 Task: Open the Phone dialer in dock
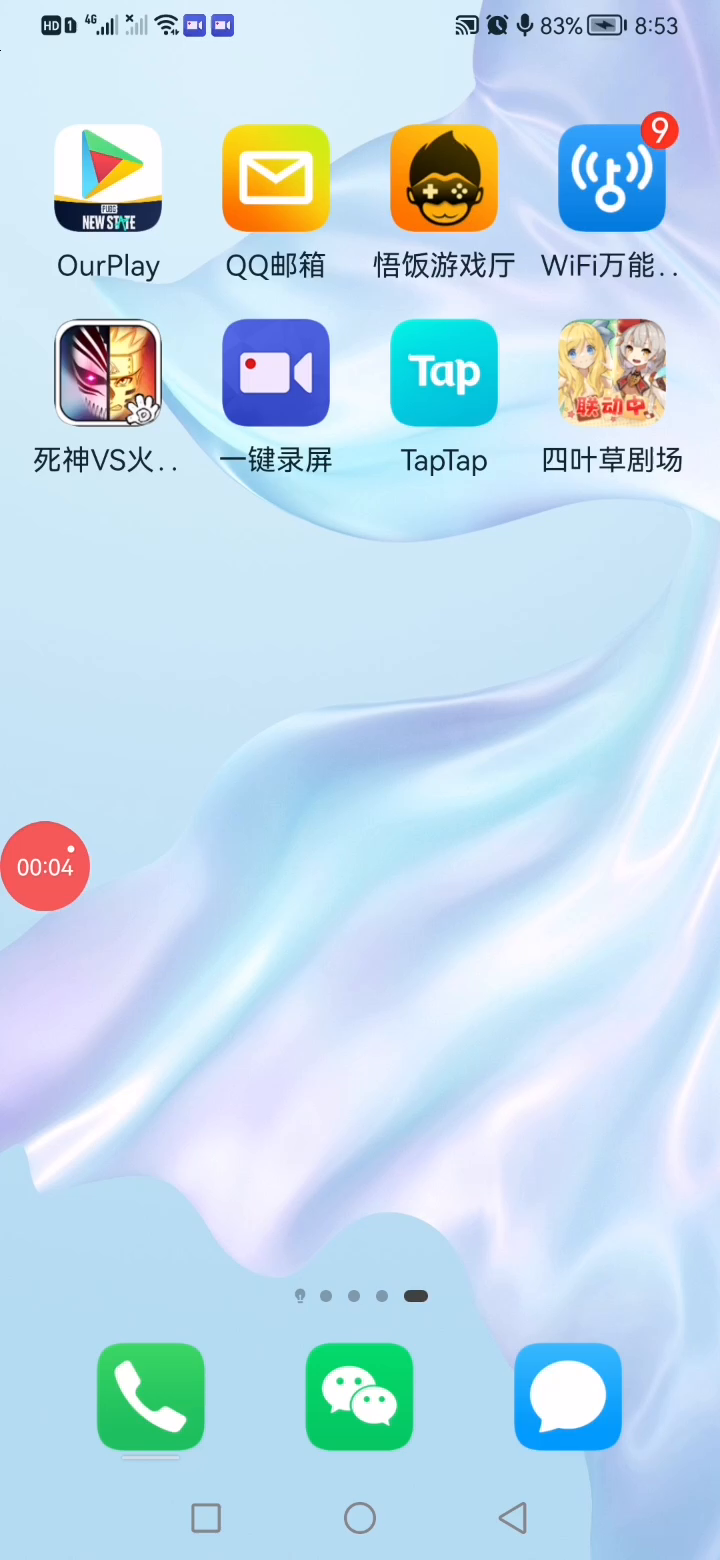(151, 1397)
